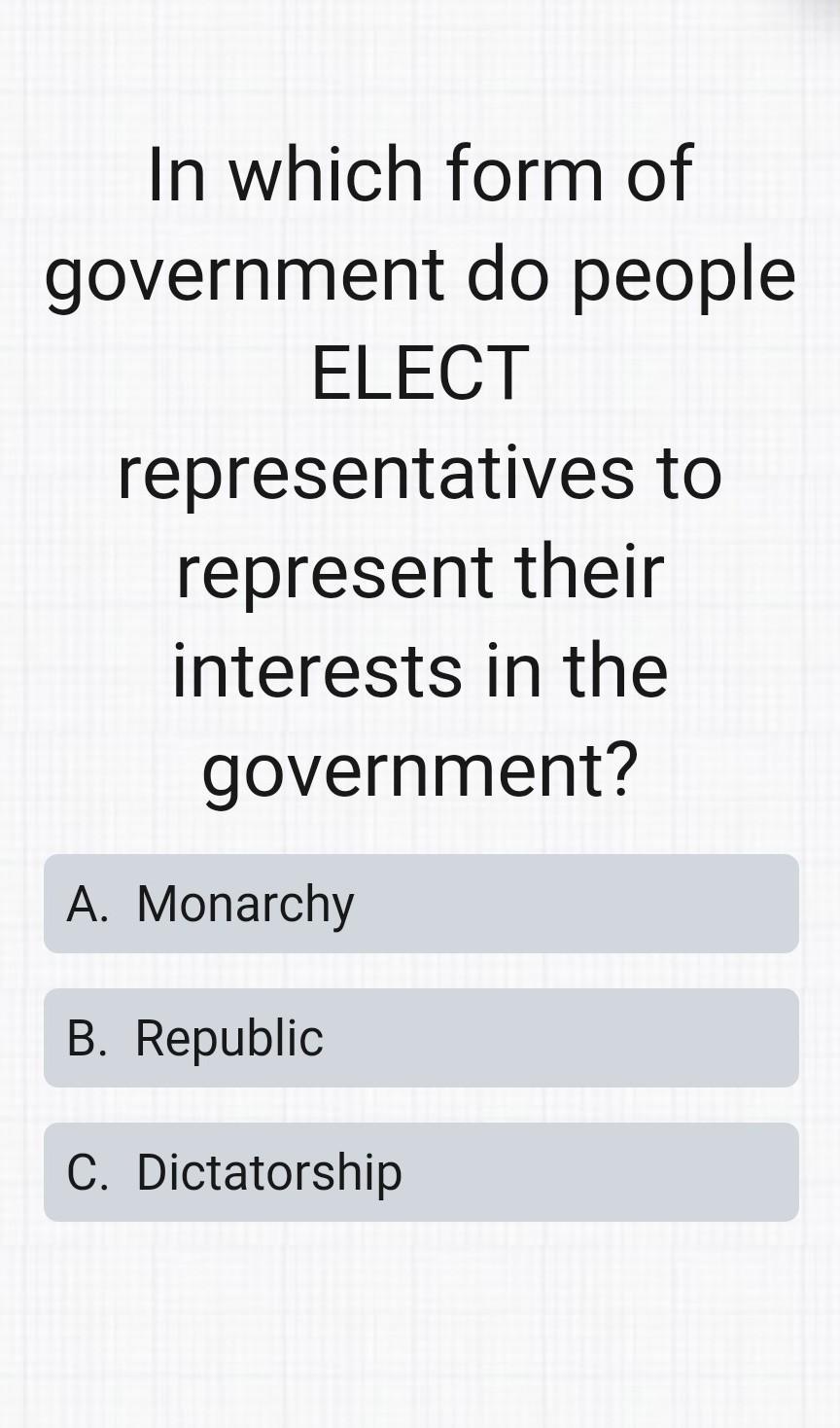The width and height of the screenshot is (840, 1428).
Task: Select answer A. Monarchy
Action: click(420, 904)
